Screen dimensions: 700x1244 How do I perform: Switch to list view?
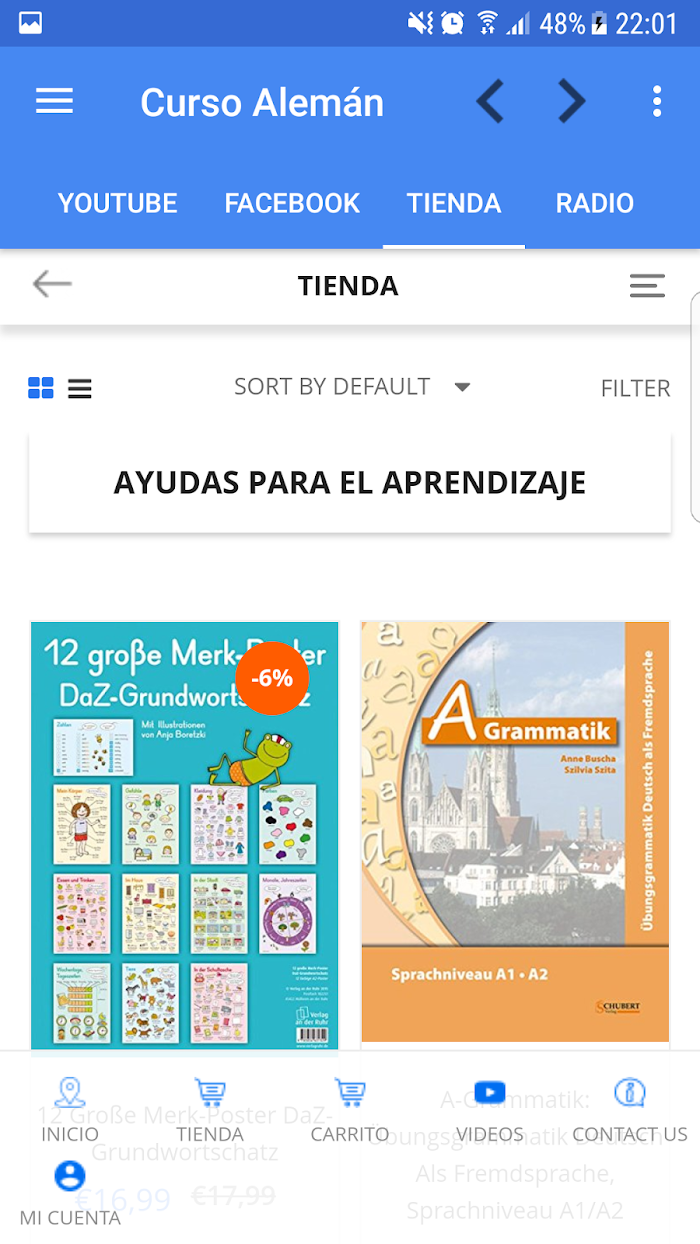click(x=80, y=388)
